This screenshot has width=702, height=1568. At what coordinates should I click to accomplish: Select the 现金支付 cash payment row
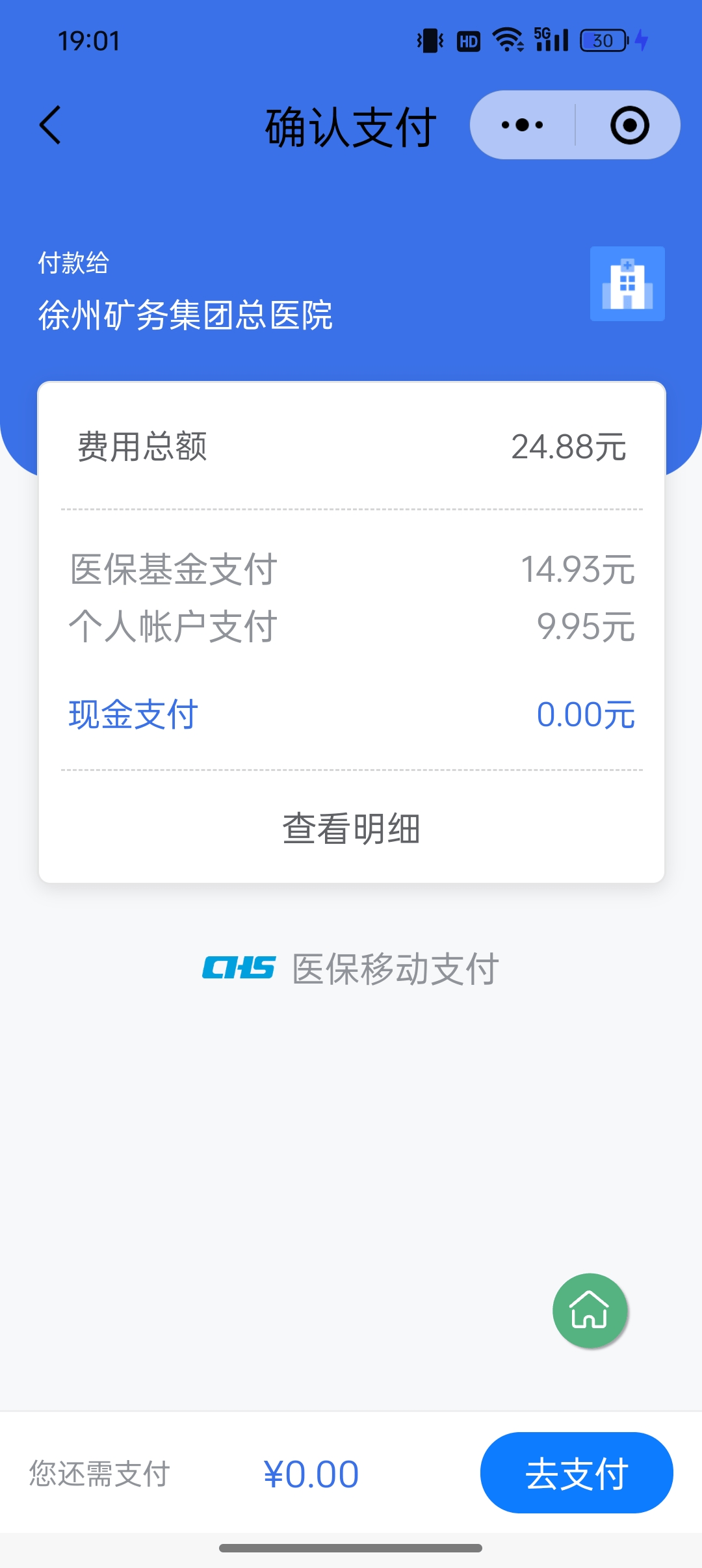tap(130, 714)
